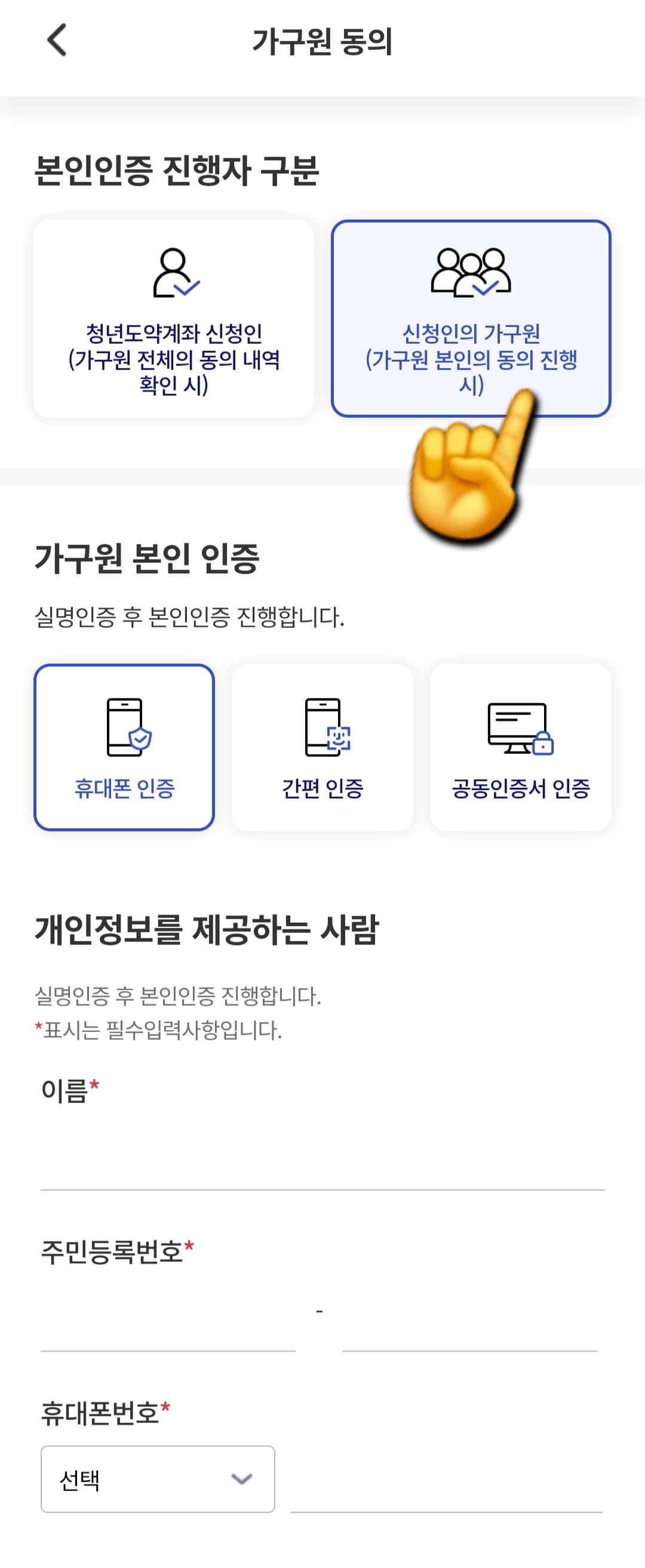Click the single-person applicant icon
The image size is (645, 1568).
(x=173, y=273)
